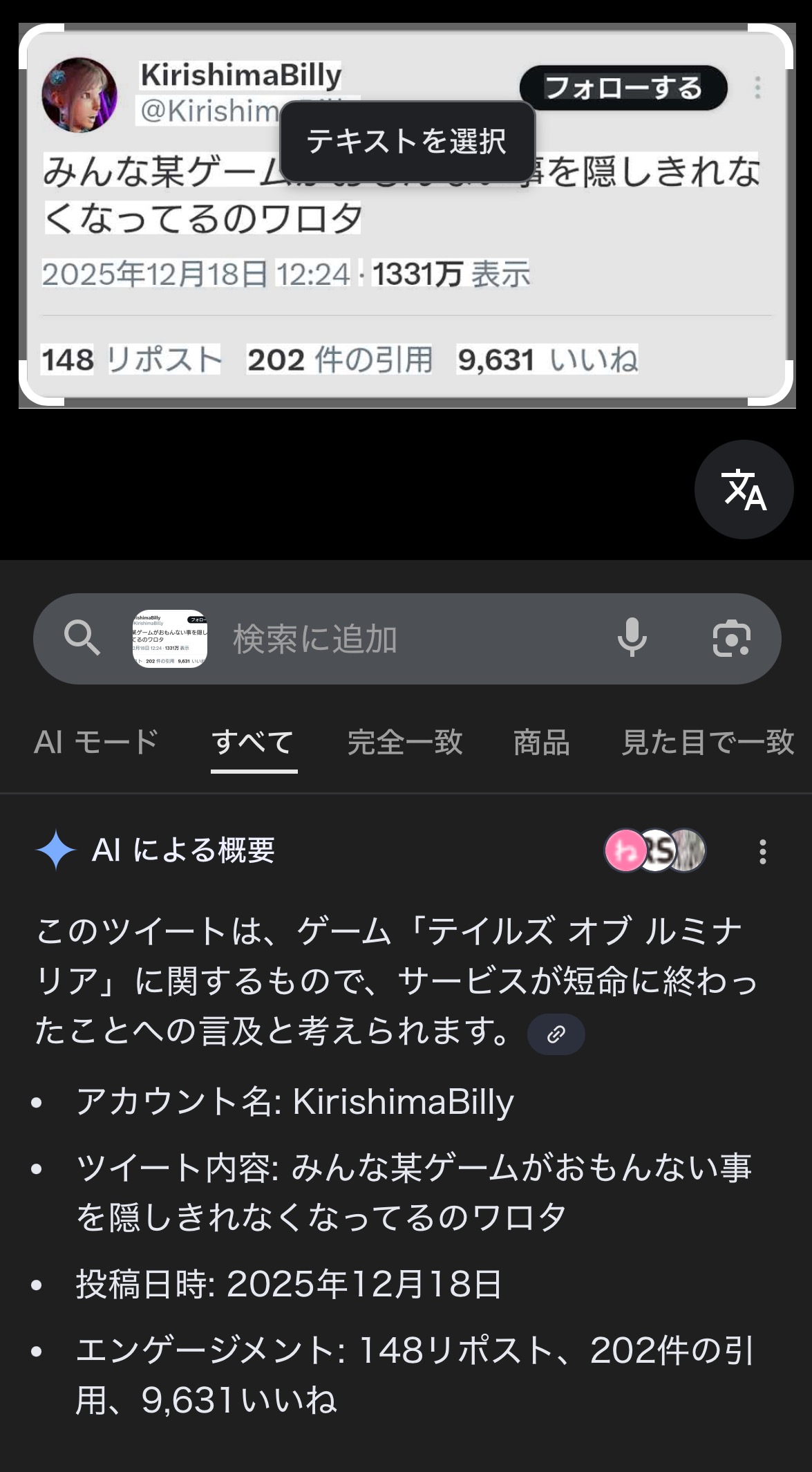Open the AI による概要 overflow menu

tap(762, 851)
